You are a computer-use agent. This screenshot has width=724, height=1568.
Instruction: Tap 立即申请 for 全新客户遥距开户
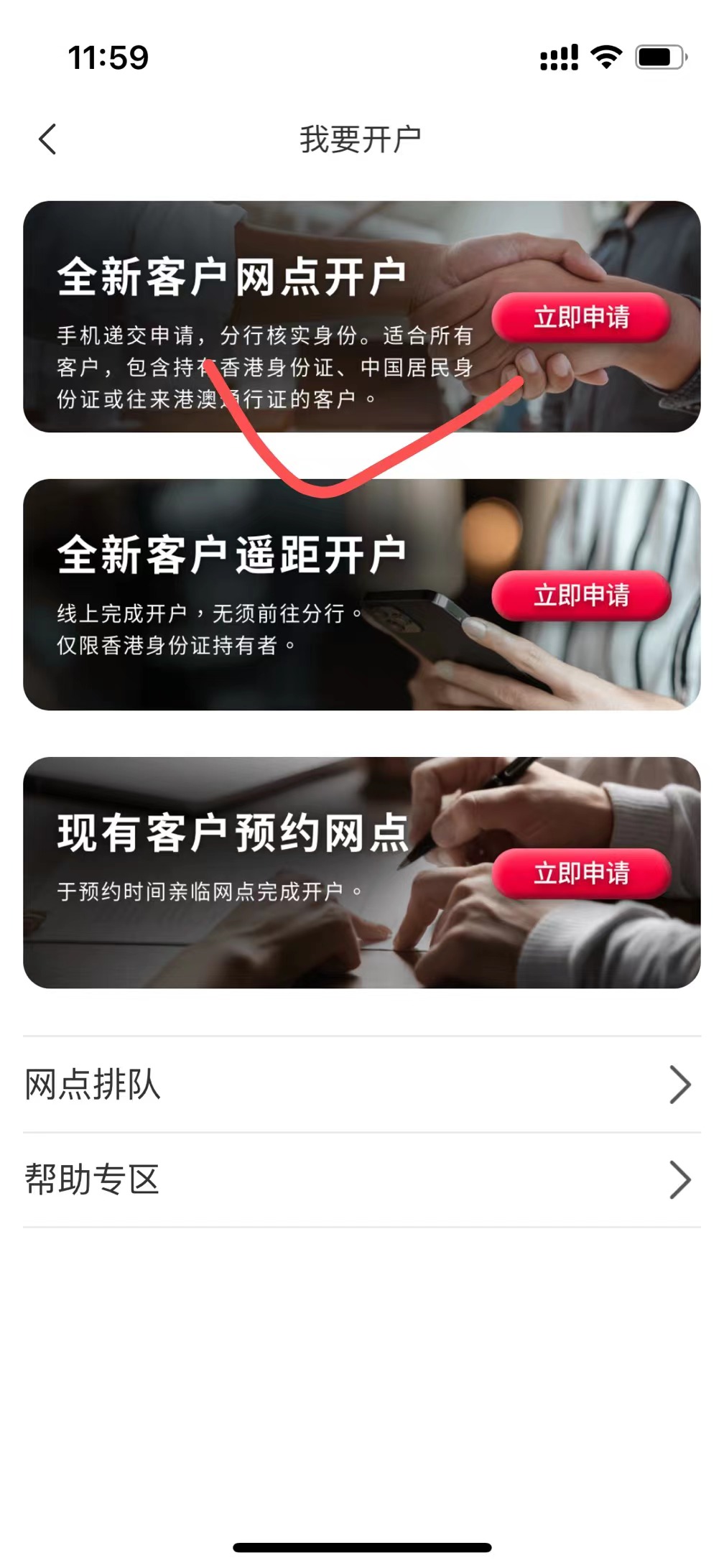pyautogui.click(x=581, y=595)
